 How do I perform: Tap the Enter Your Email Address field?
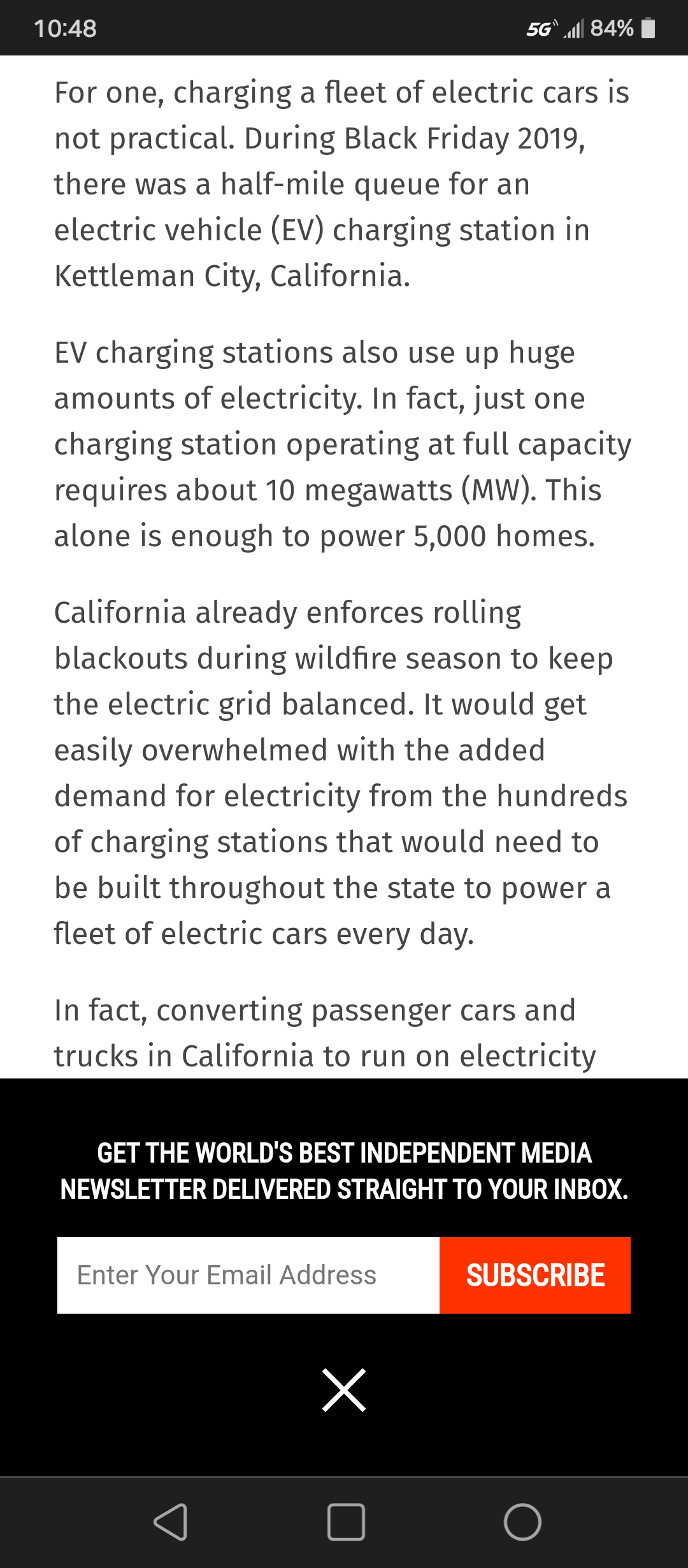[x=248, y=1275]
